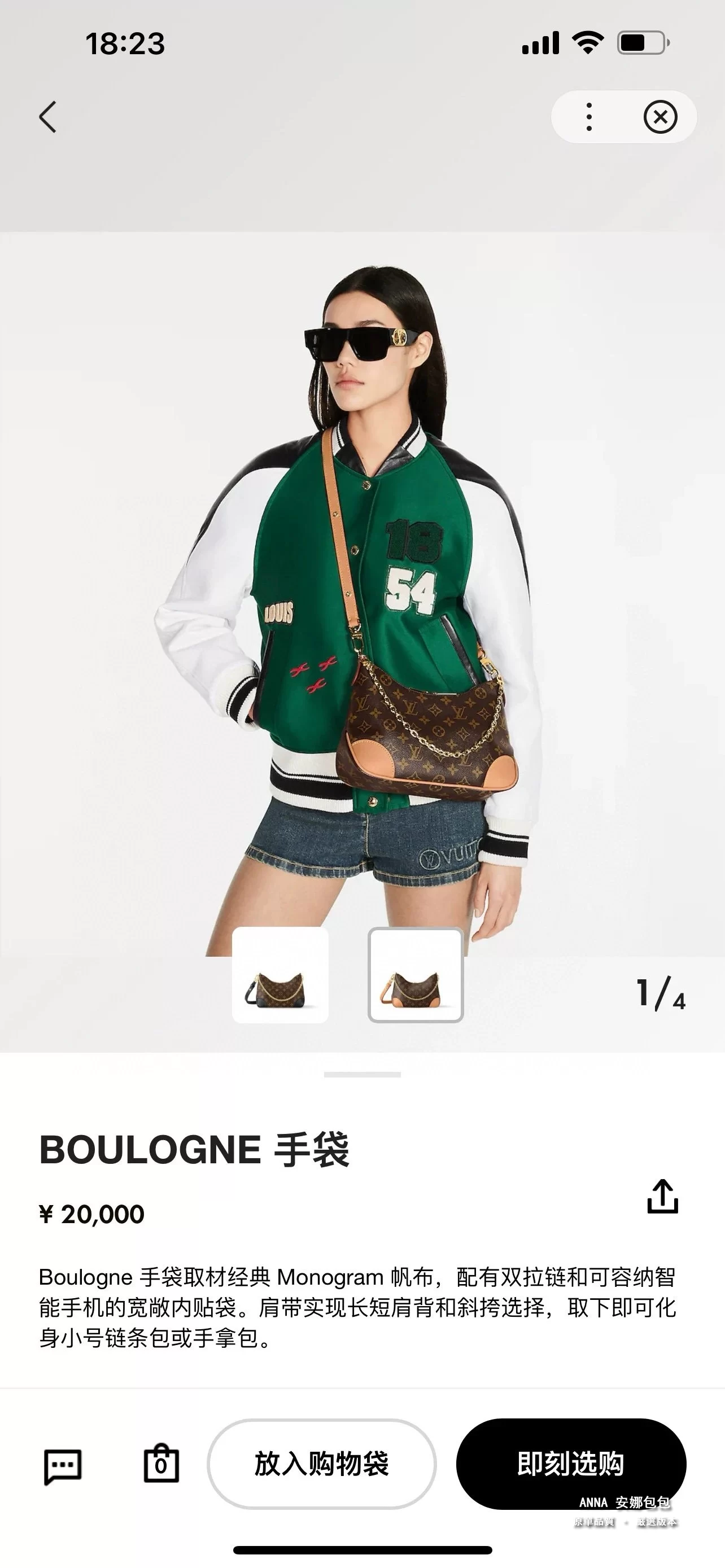Image resolution: width=725 pixels, height=1568 pixels.
Task: Open the three-dot mini program menu
Action: tap(589, 116)
